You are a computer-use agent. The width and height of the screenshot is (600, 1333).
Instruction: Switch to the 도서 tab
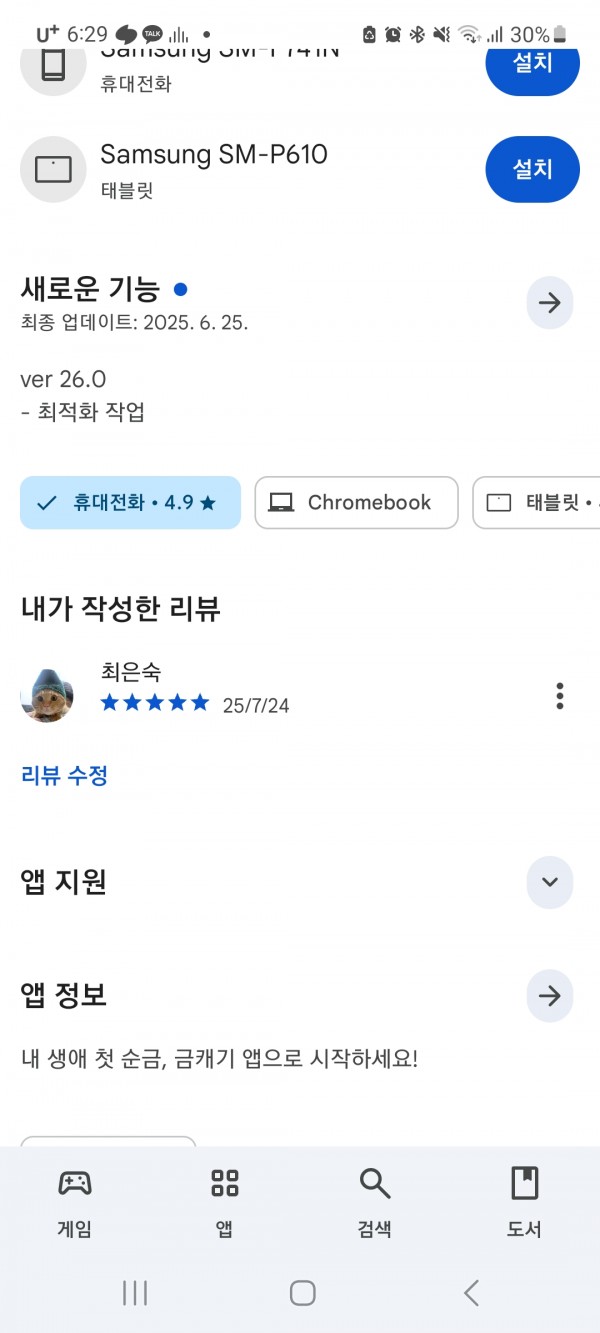(x=524, y=1203)
